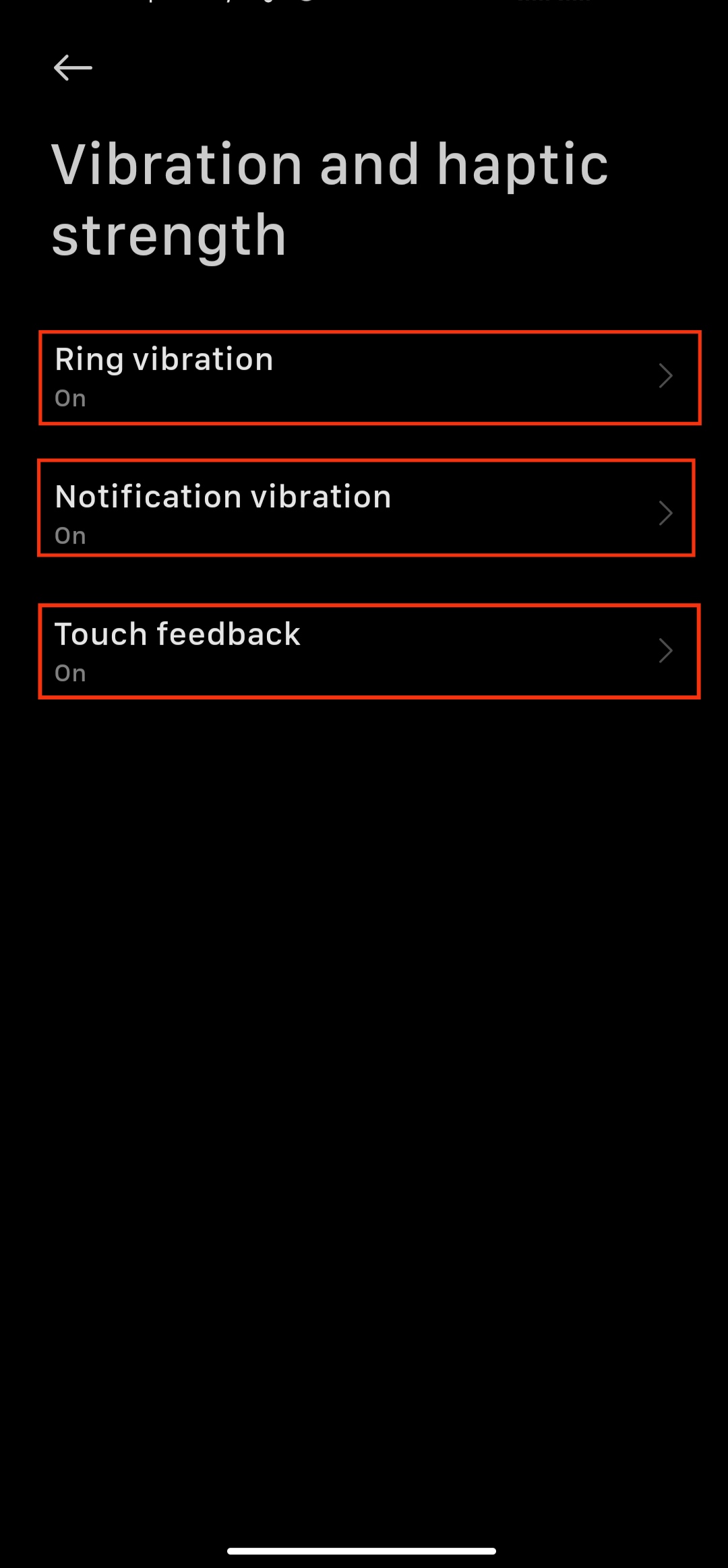This screenshot has height=1568, width=728.
Task: Tap the On label under Ring vibration
Action: tap(69, 398)
